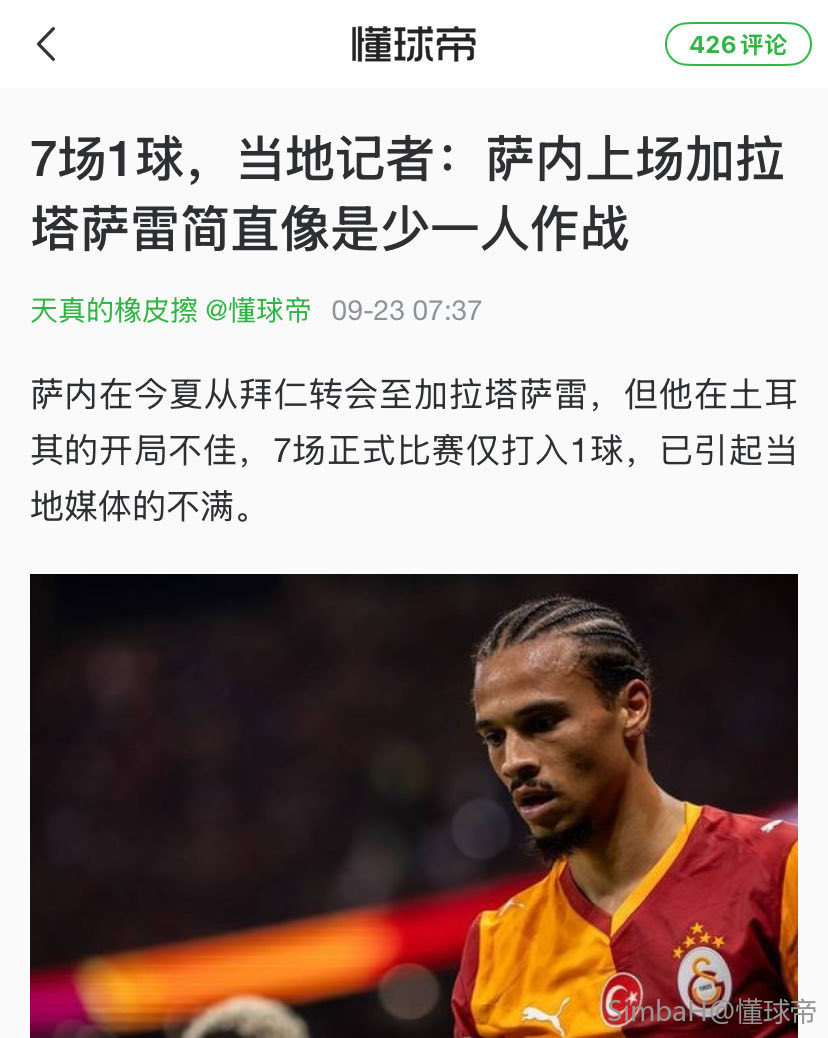The width and height of the screenshot is (828, 1038).
Task: View the article photo of the player
Action: click(414, 805)
